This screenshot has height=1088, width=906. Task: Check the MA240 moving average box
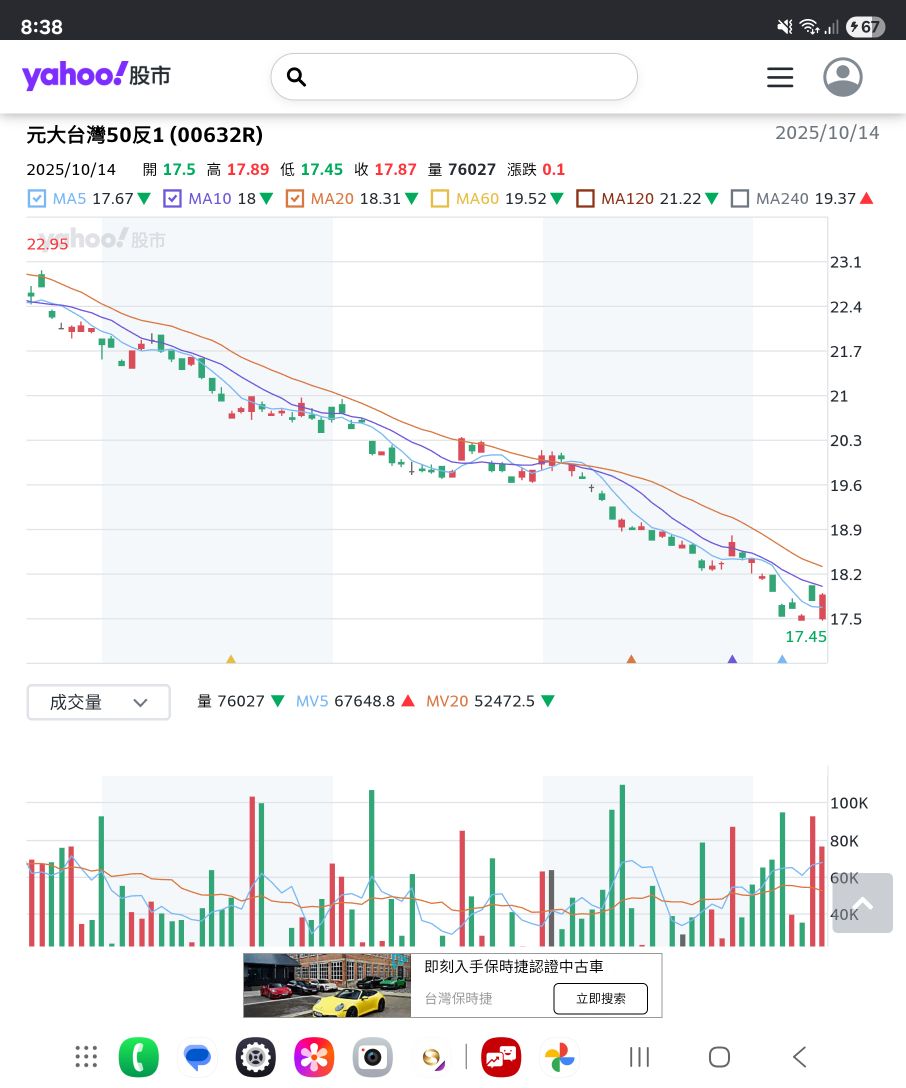(x=740, y=199)
